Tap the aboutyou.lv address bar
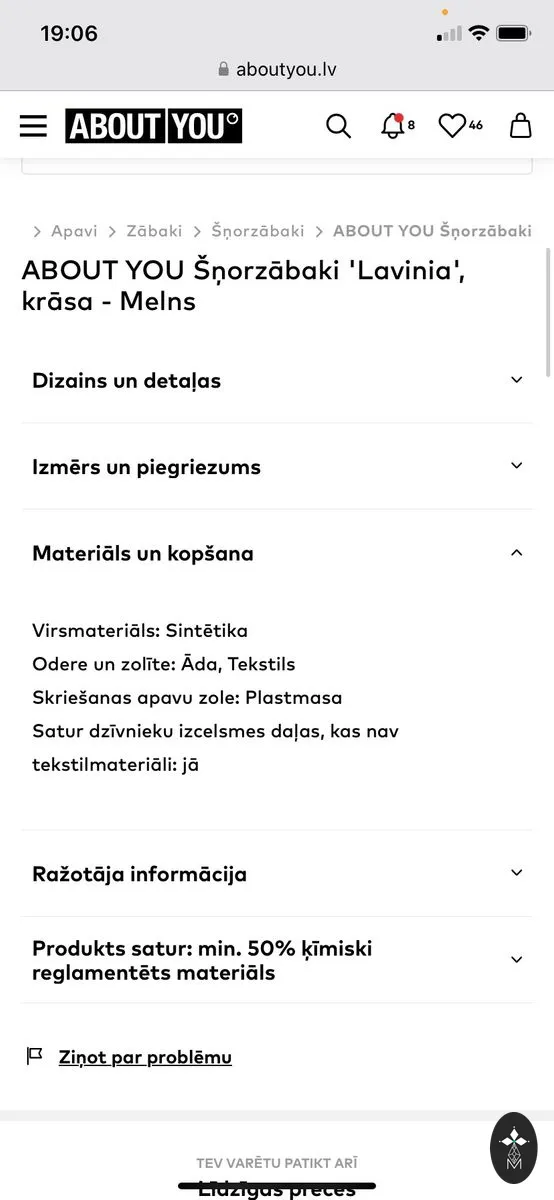Image resolution: width=554 pixels, height=1200 pixels. point(277,69)
